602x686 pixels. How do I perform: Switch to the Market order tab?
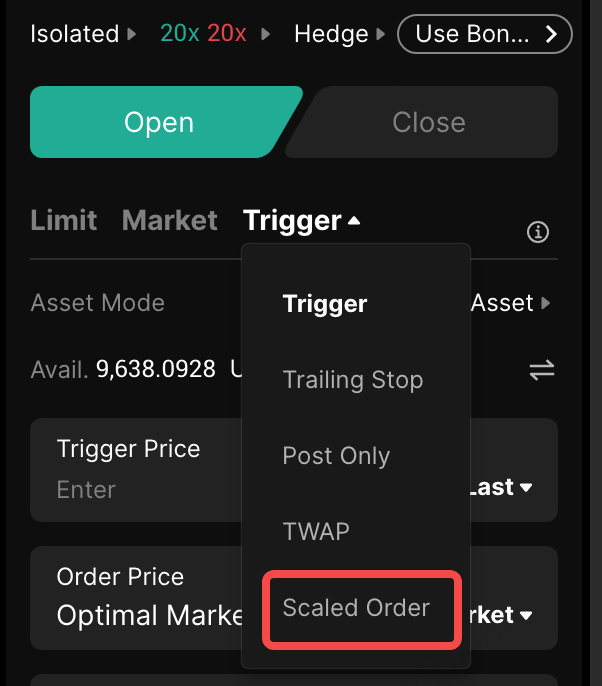pos(169,220)
